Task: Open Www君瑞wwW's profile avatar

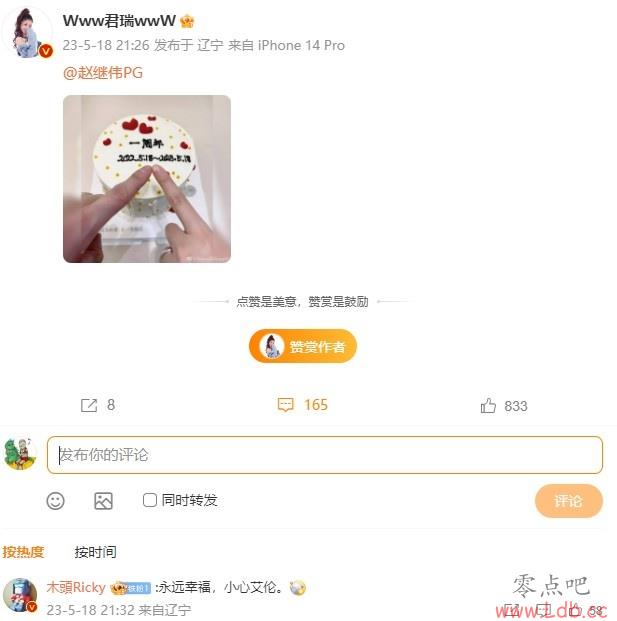Action: tap(32, 34)
